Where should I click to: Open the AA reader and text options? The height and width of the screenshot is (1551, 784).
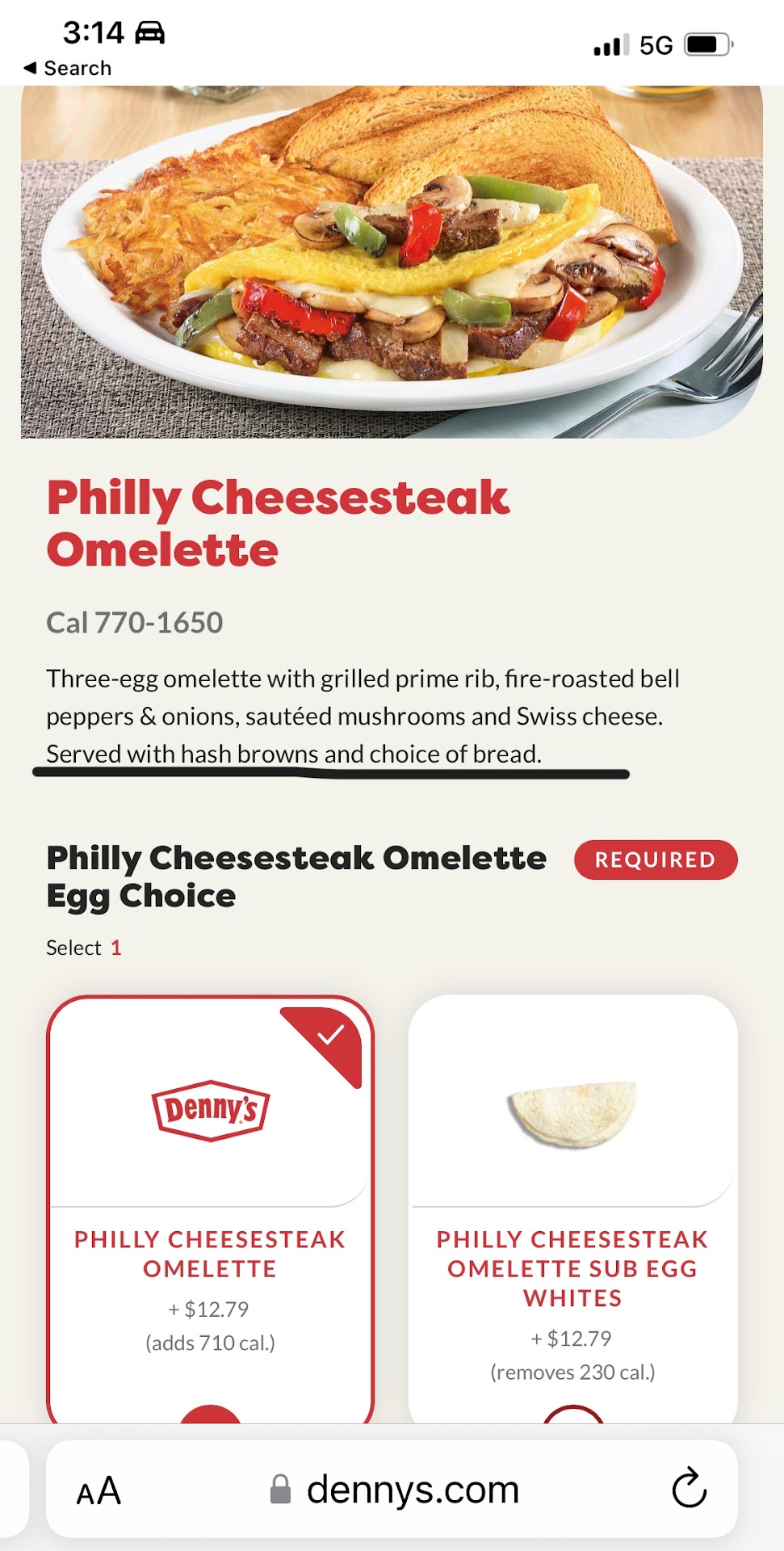click(x=99, y=1491)
